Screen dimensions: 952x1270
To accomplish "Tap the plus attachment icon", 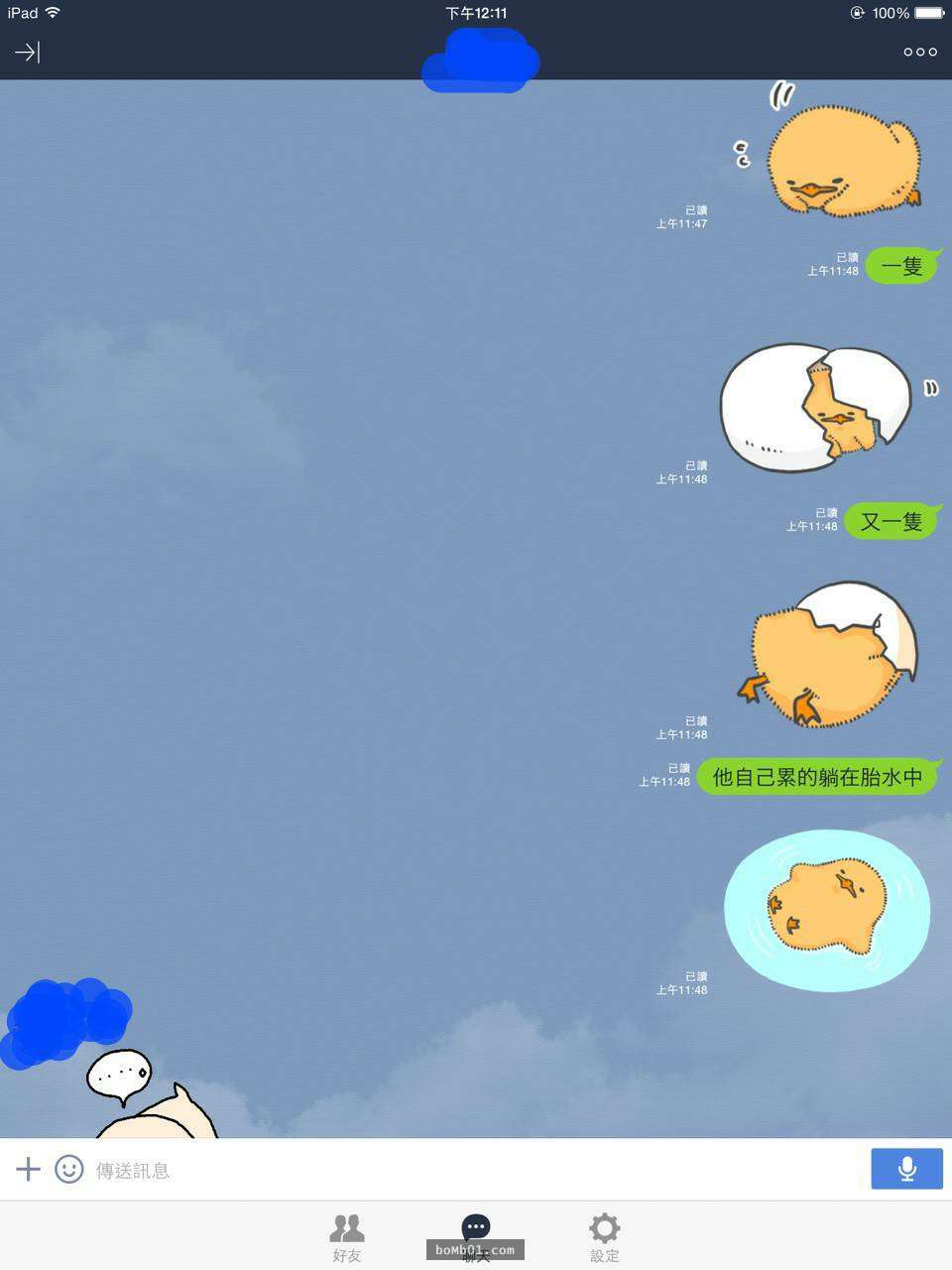I will pyautogui.click(x=28, y=1169).
